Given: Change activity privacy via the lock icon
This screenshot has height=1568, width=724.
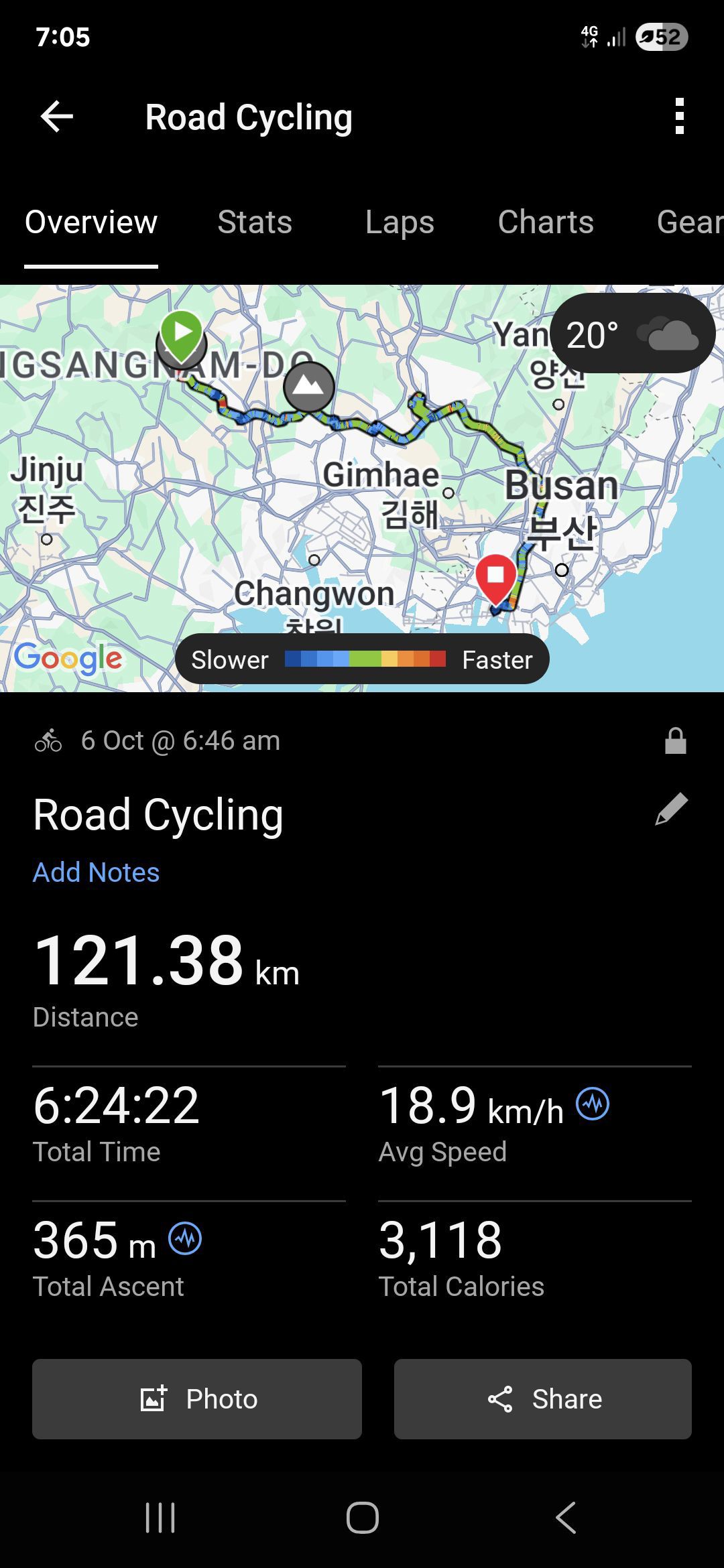Looking at the screenshot, I should [x=675, y=741].
